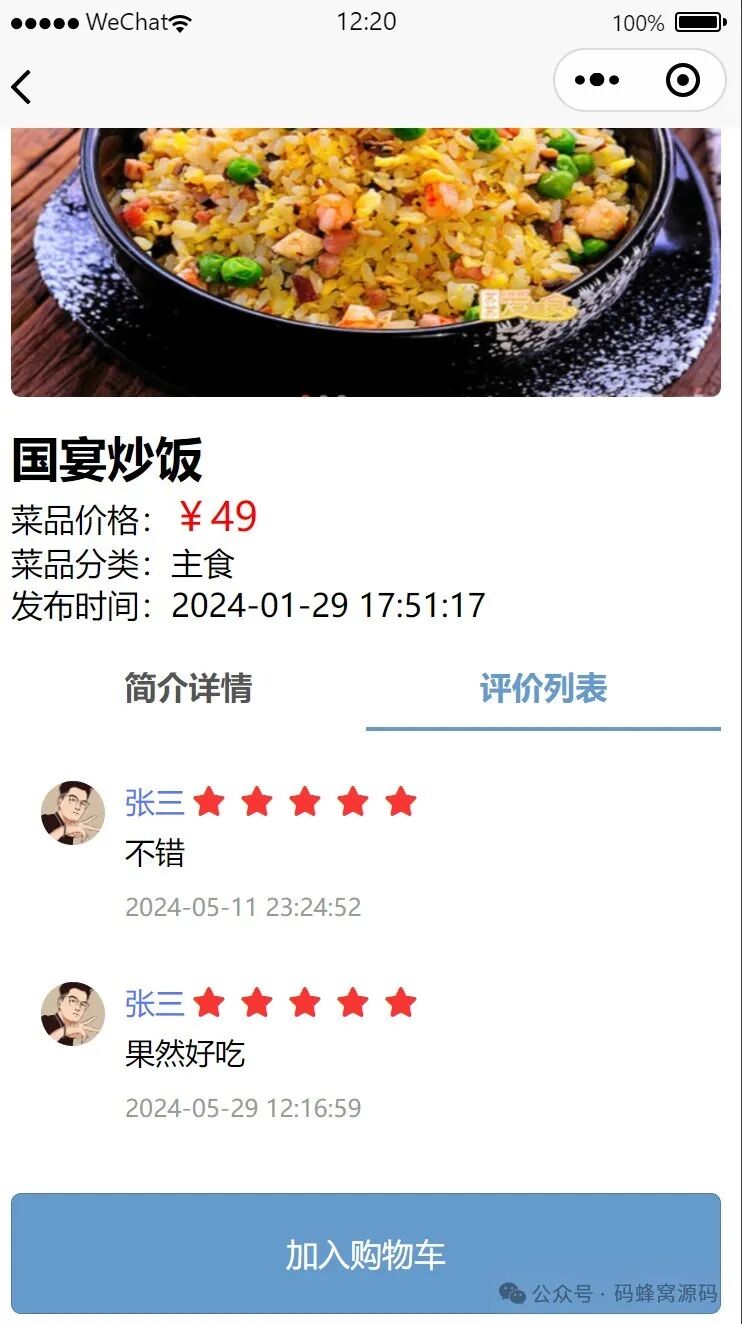Click the circle mini-program home icon
This screenshot has width=742, height=1324.
[x=683, y=79]
